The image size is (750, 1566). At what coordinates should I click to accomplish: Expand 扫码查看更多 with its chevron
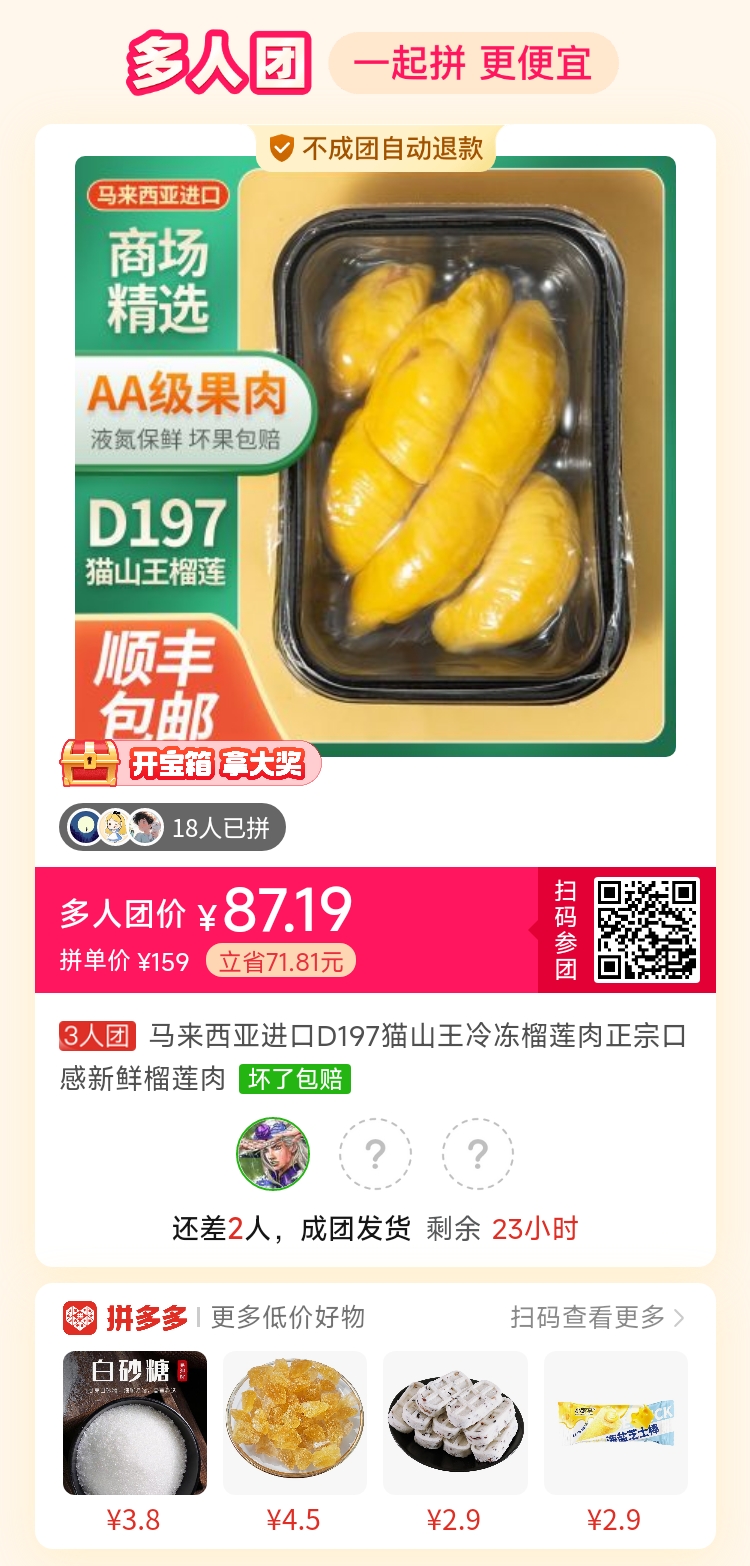tap(594, 1317)
